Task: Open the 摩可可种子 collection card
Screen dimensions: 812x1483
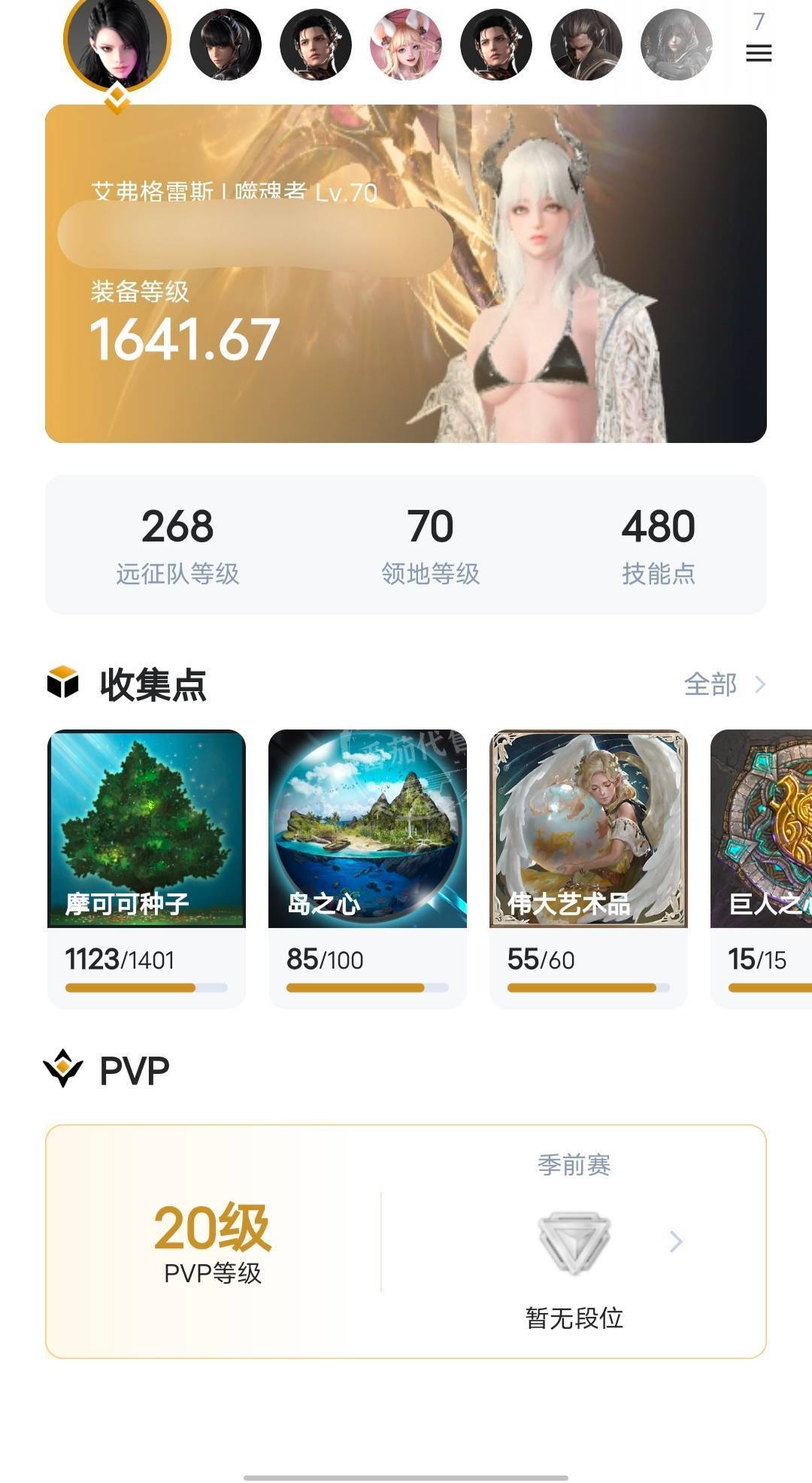Action: pos(147,869)
